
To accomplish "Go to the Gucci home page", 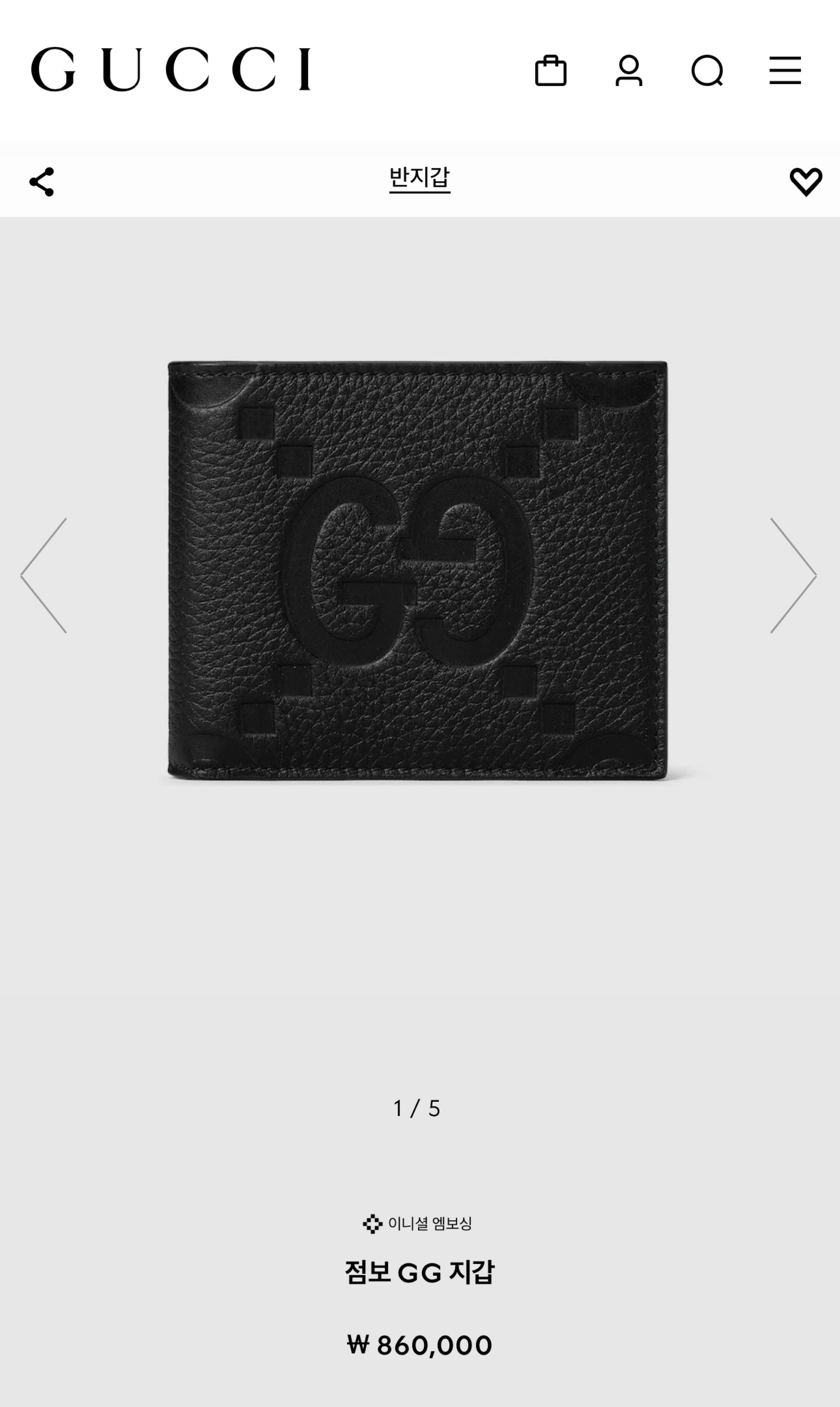I will coord(170,69).
